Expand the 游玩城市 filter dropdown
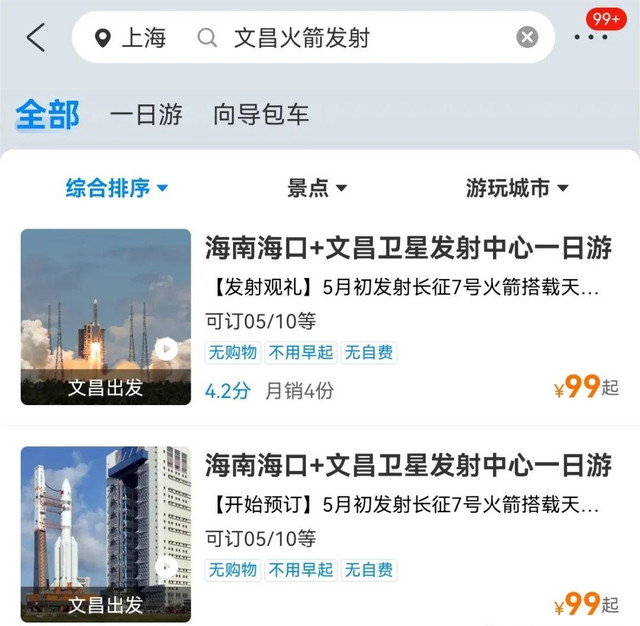This screenshot has height=626, width=640. [x=517, y=188]
